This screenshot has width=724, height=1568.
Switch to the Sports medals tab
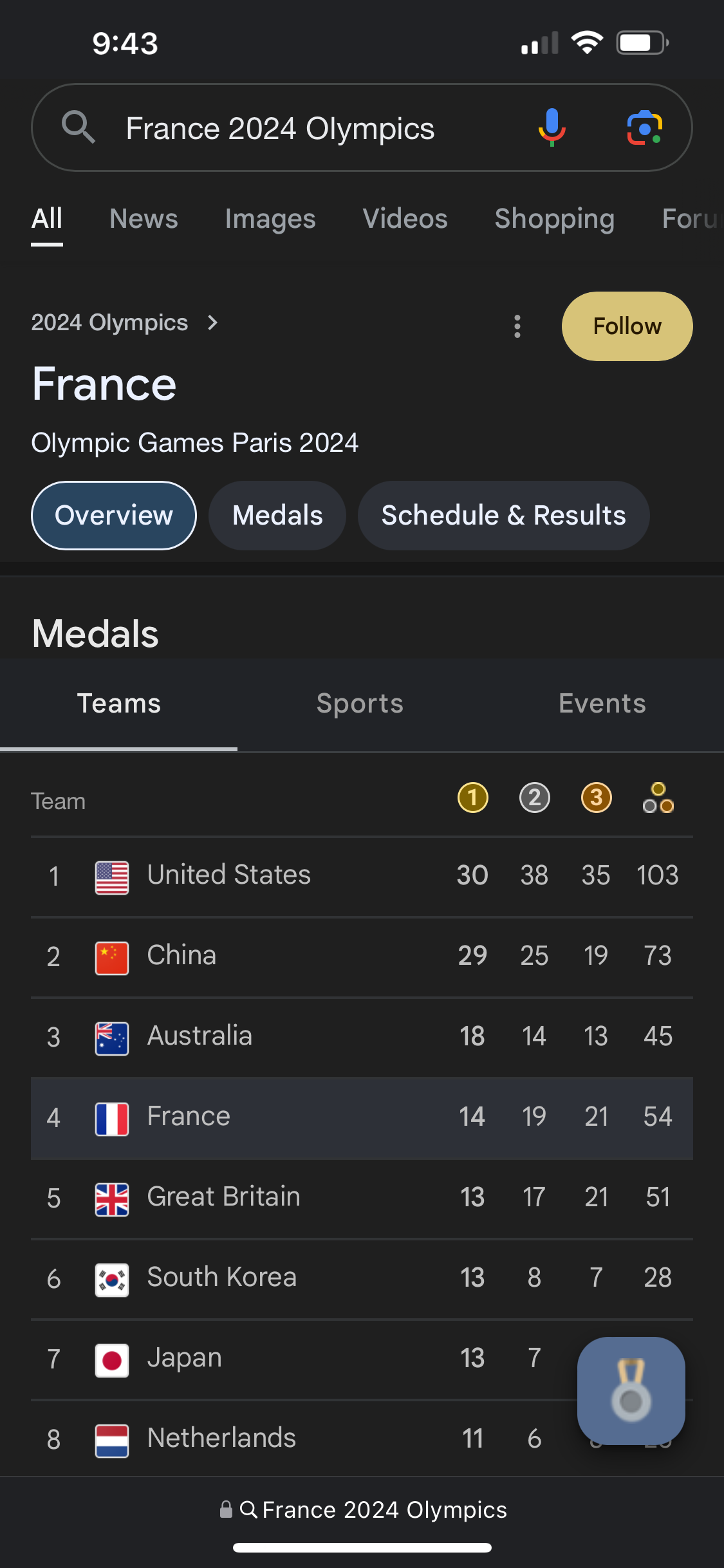[360, 704]
